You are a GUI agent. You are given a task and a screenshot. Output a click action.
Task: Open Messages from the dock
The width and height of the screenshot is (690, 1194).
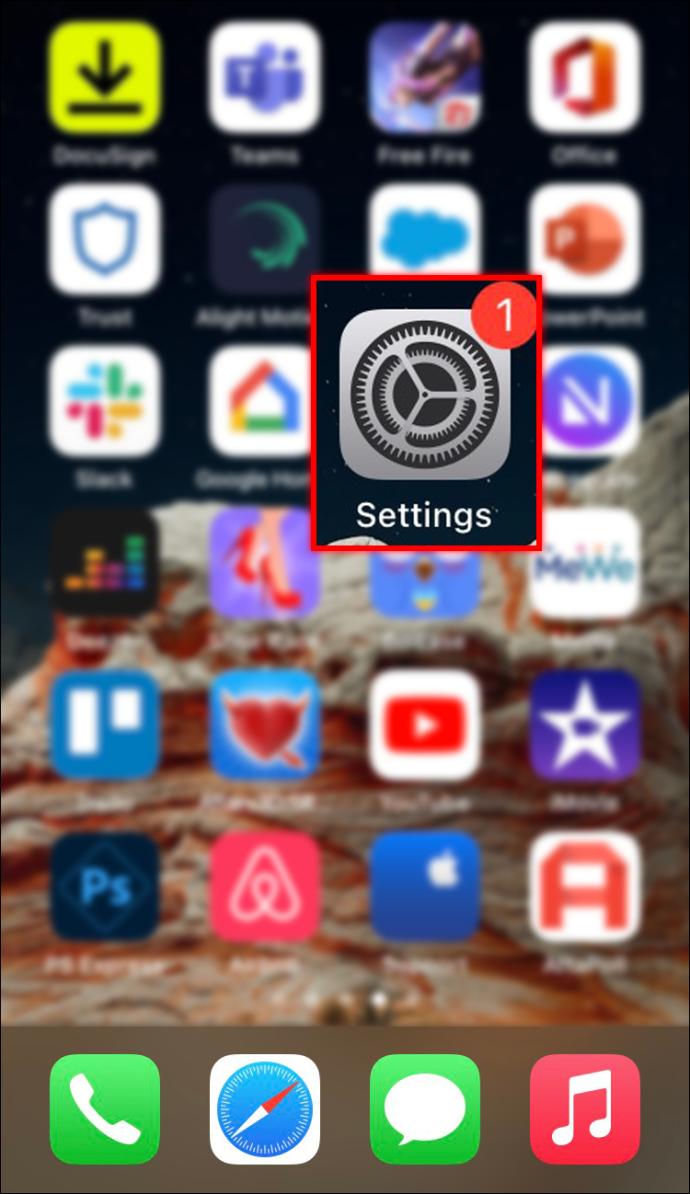pyautogui.click(x=424, y=1108)
